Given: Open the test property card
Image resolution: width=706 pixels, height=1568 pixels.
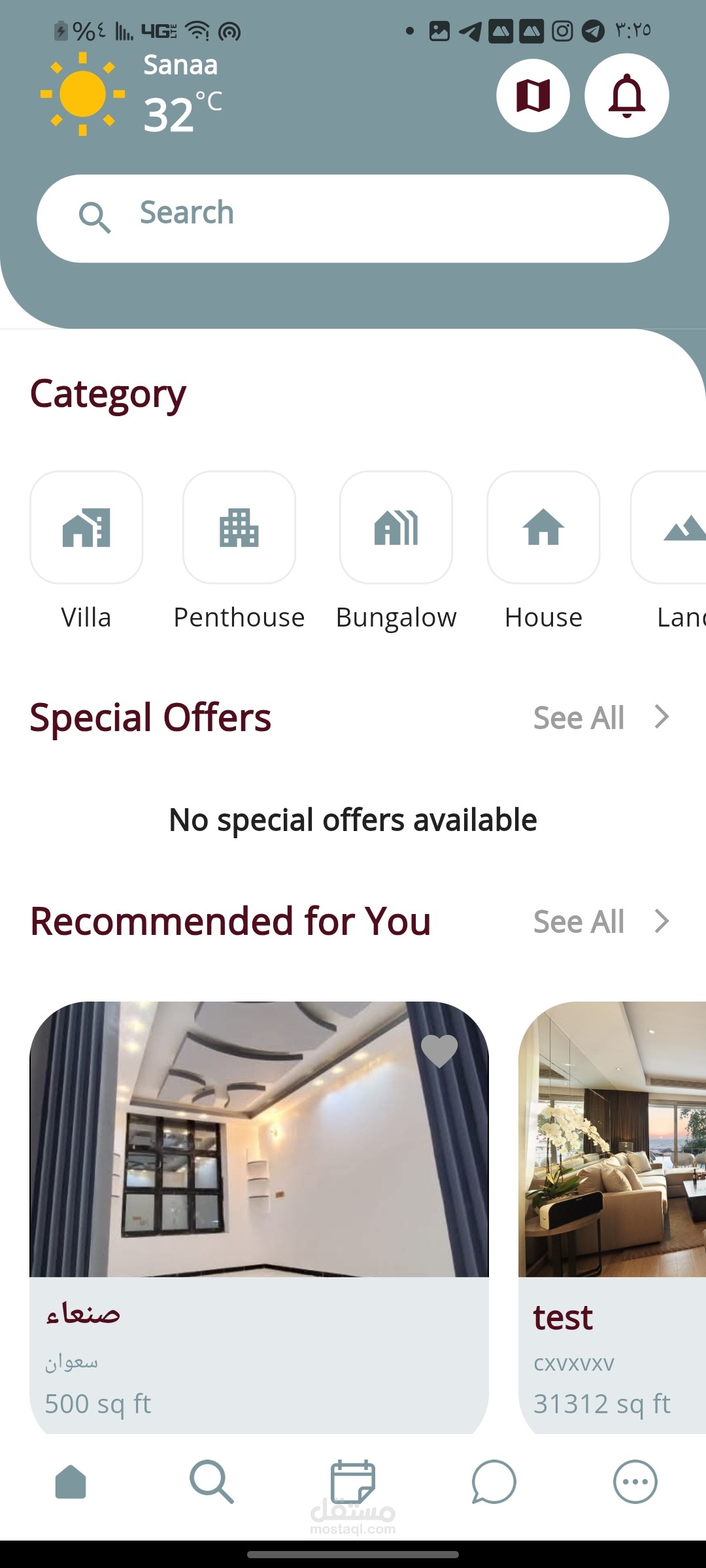Looking at the screenshot, I should pos(612,1218).
